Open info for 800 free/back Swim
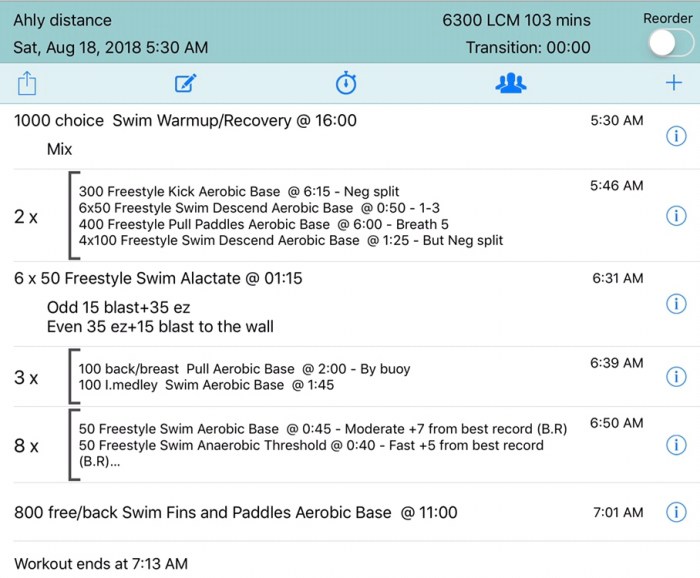Screen dimensions: 700x578 click(675, 513)
